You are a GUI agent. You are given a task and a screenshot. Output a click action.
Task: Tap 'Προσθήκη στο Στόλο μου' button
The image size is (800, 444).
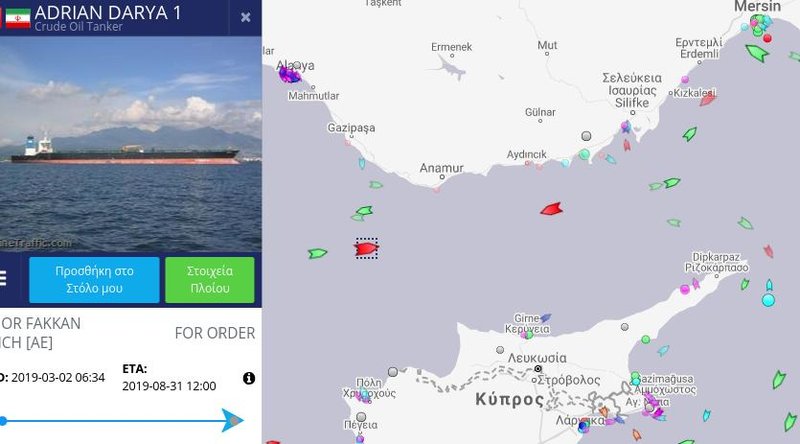point(94,279)
